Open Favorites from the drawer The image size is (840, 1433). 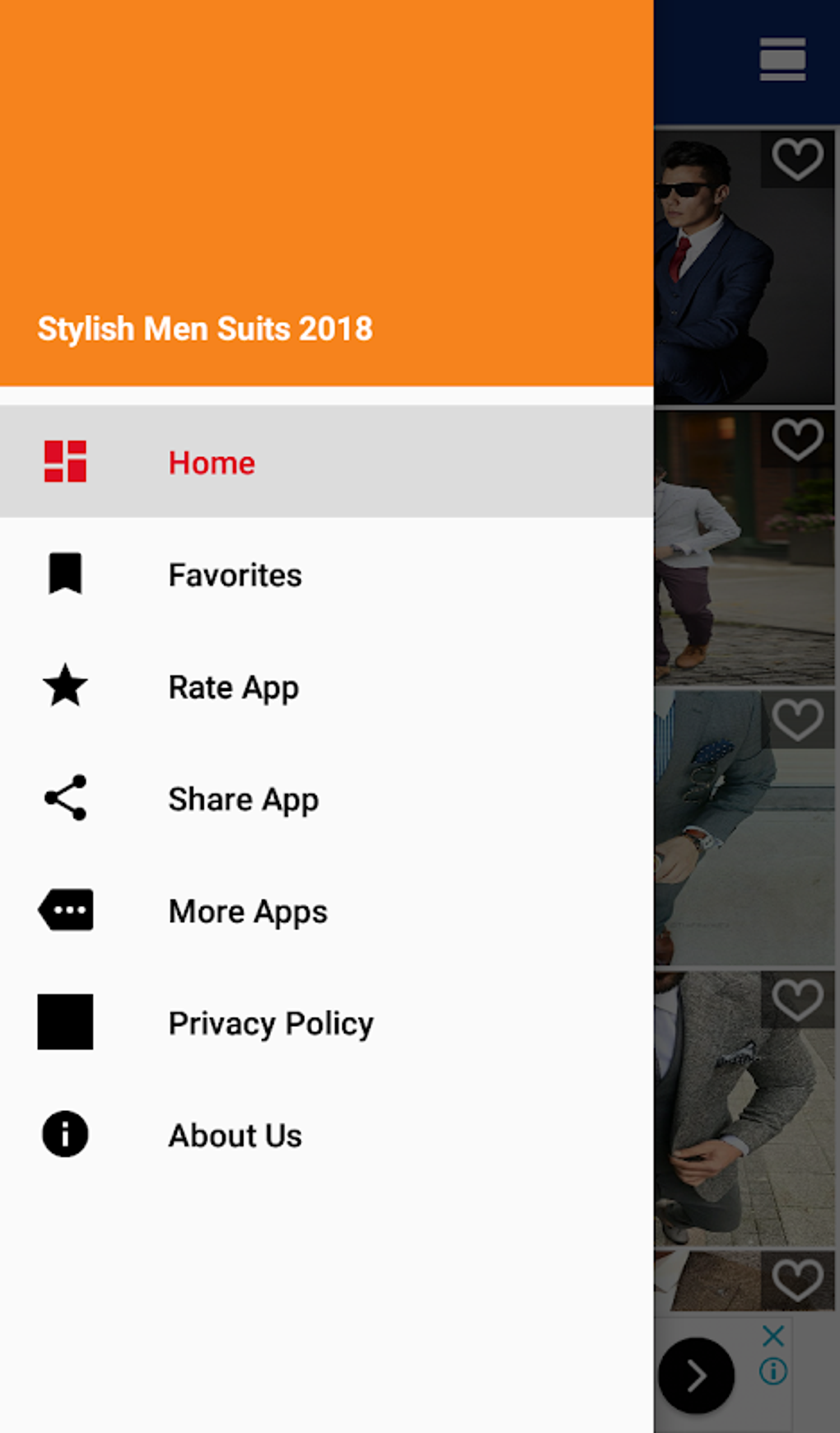click(326, 574)
